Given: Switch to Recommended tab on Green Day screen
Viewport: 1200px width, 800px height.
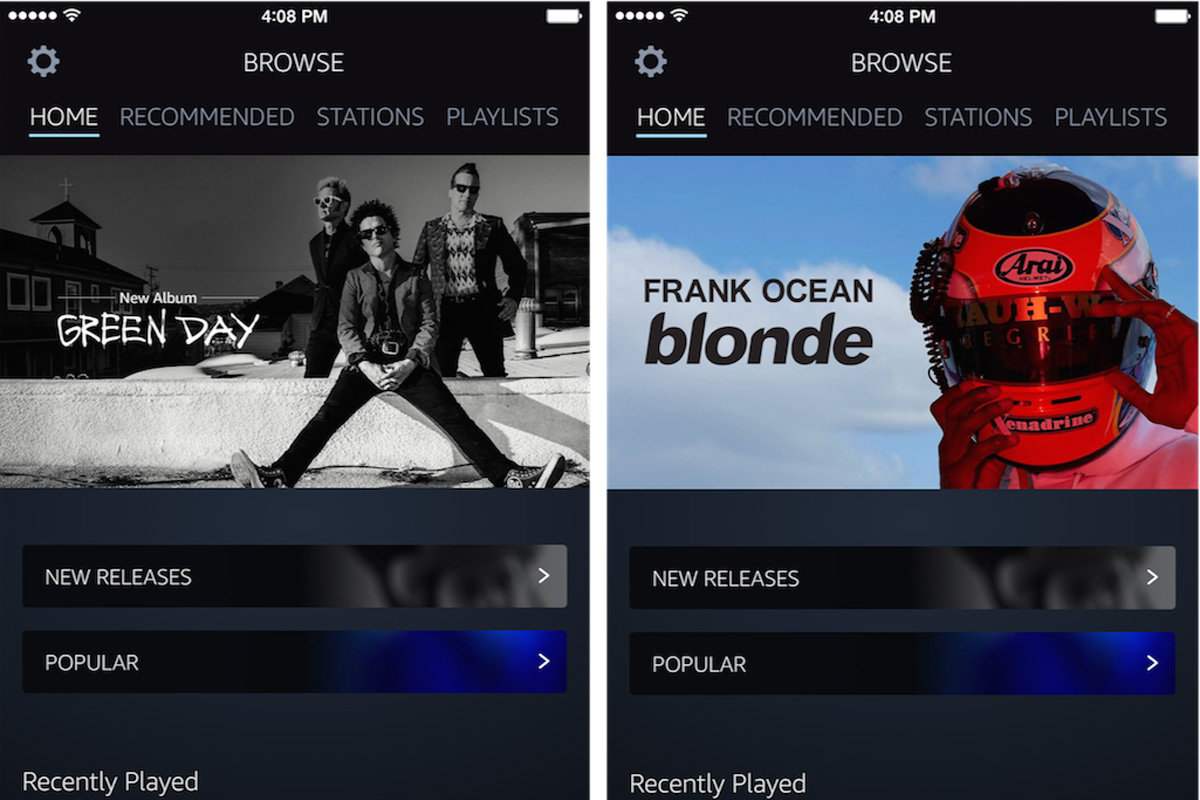Looking at the screenshot, I should [x=207, y=117].
